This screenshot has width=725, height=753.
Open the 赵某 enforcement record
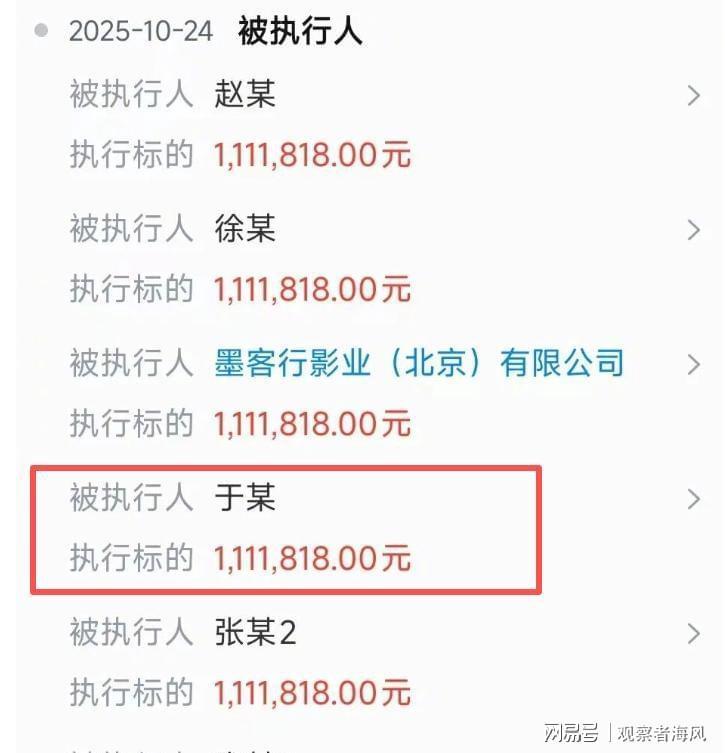coord(693,96)
